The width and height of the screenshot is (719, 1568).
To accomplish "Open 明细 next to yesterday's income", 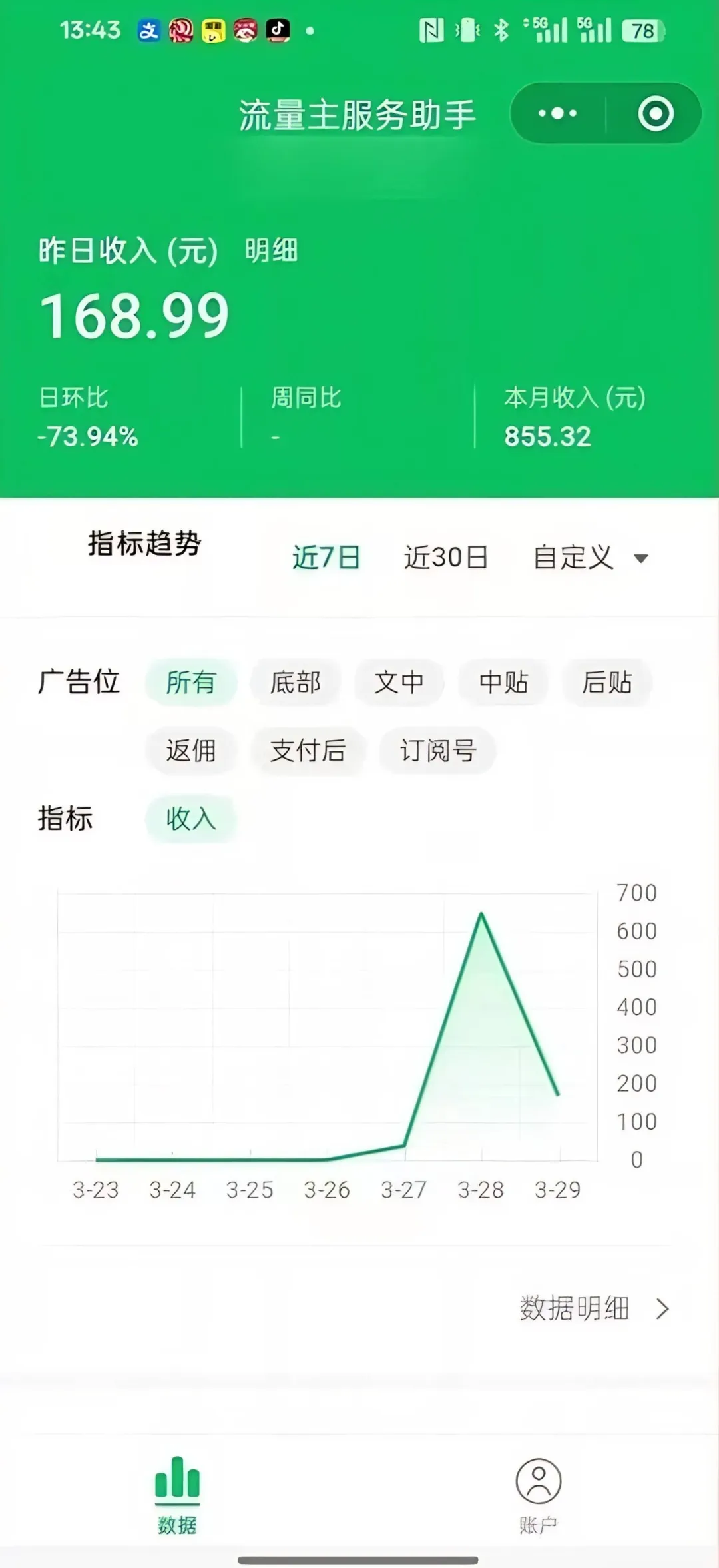I will click(271, 251).
